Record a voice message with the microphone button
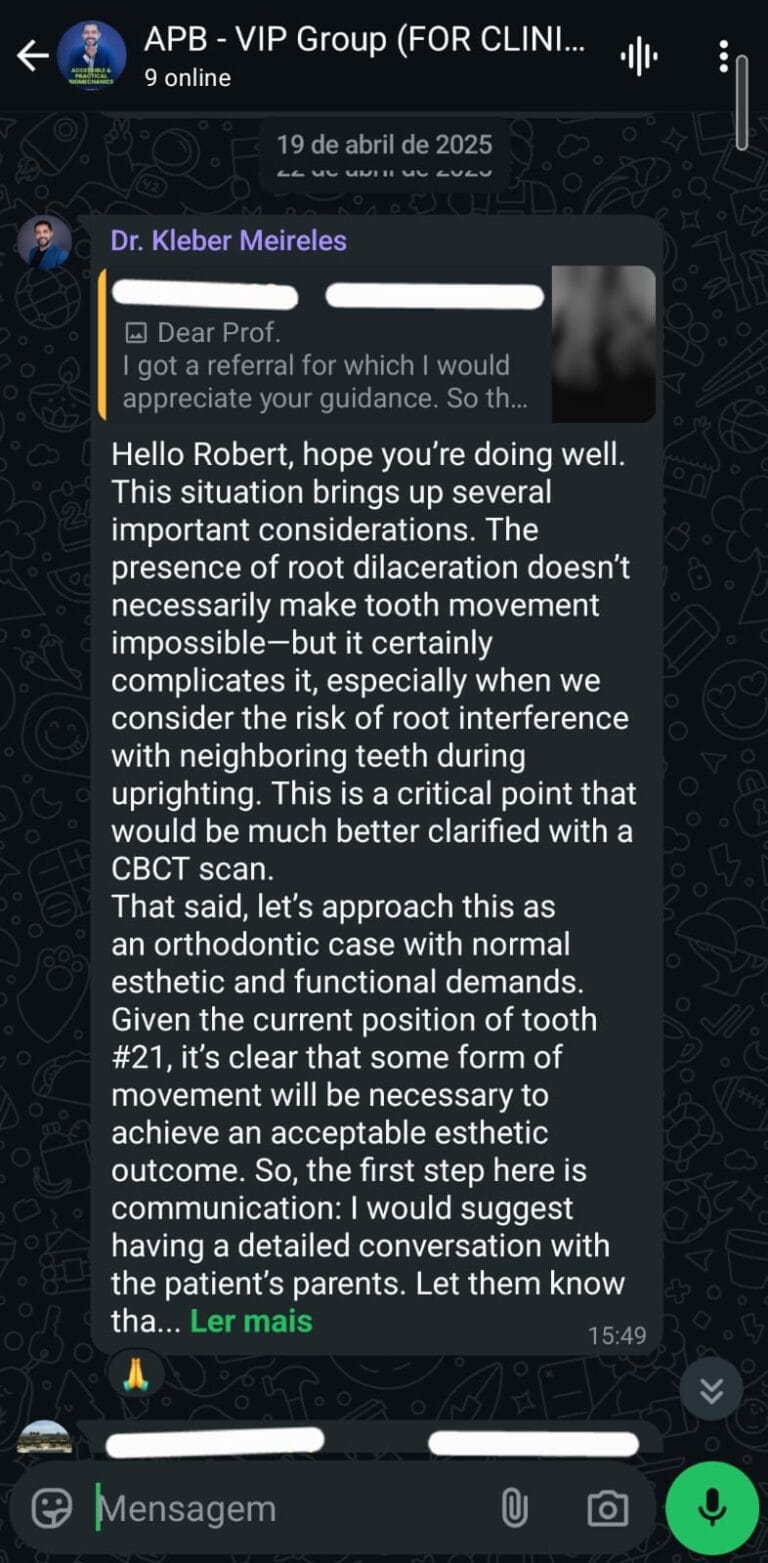Screen dimensions: 768x1563 pos(710,1506)
